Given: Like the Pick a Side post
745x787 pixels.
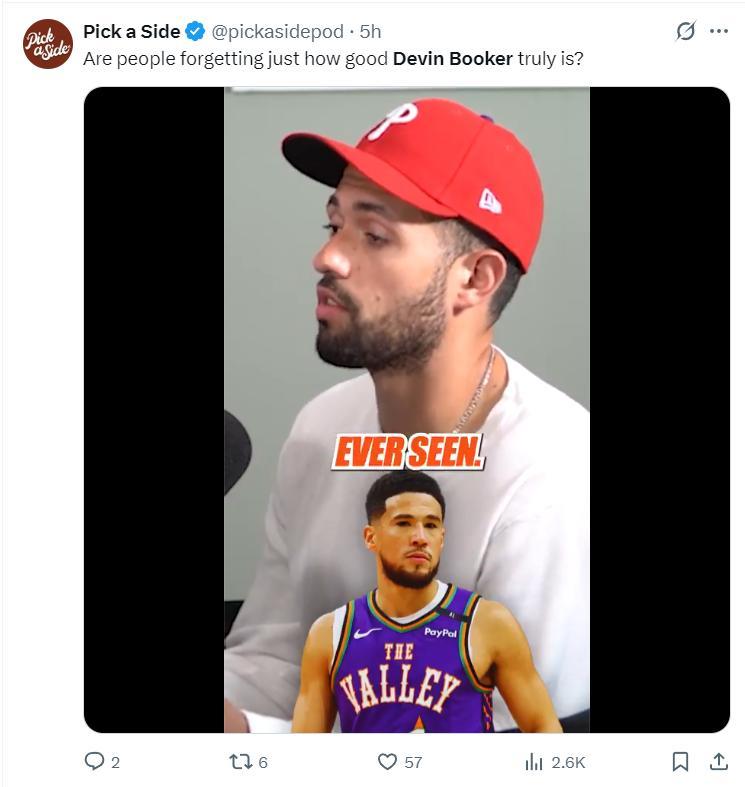Looking at the screenshot, I should coord(388,762).
